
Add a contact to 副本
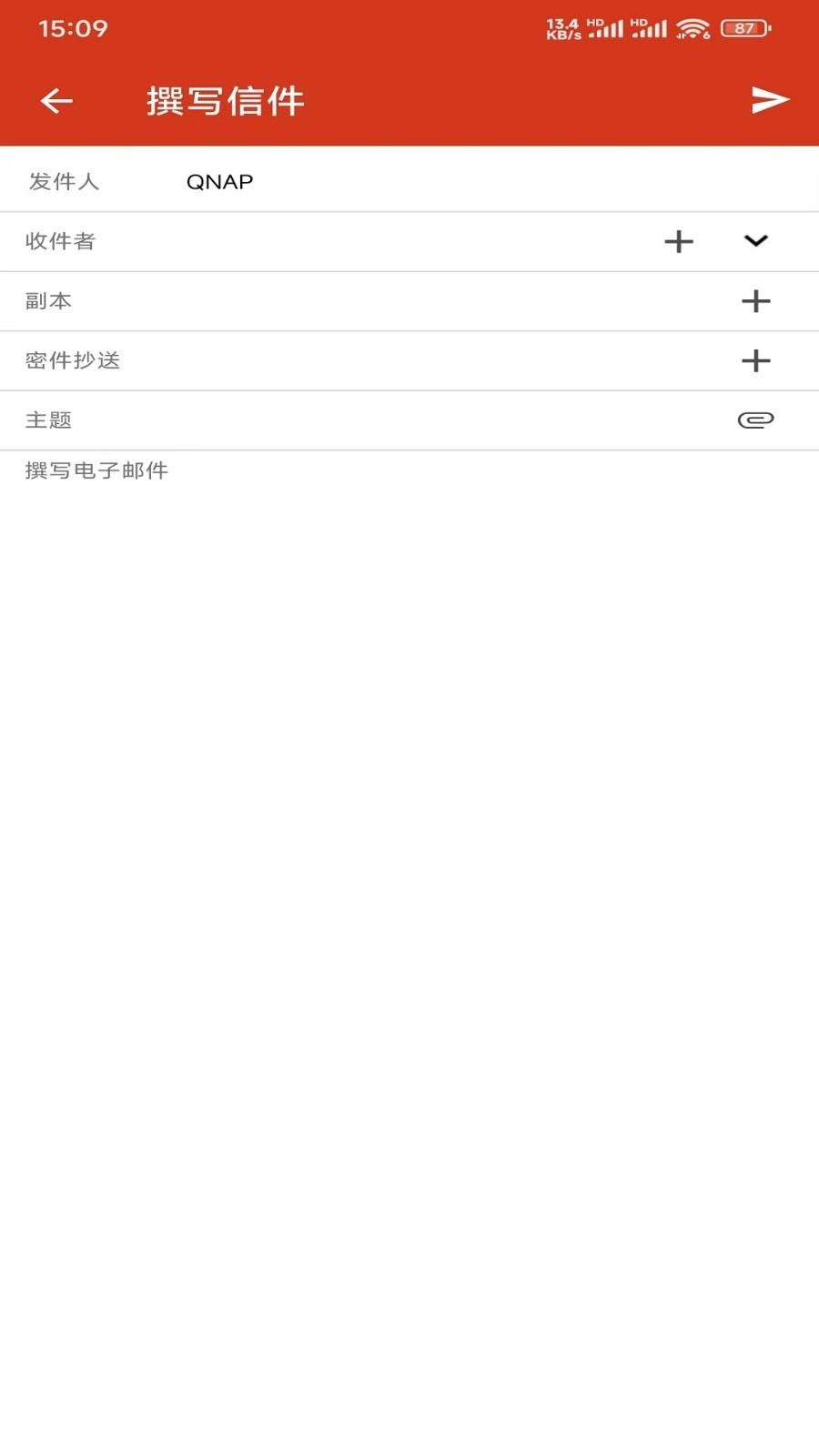point(755,301)
